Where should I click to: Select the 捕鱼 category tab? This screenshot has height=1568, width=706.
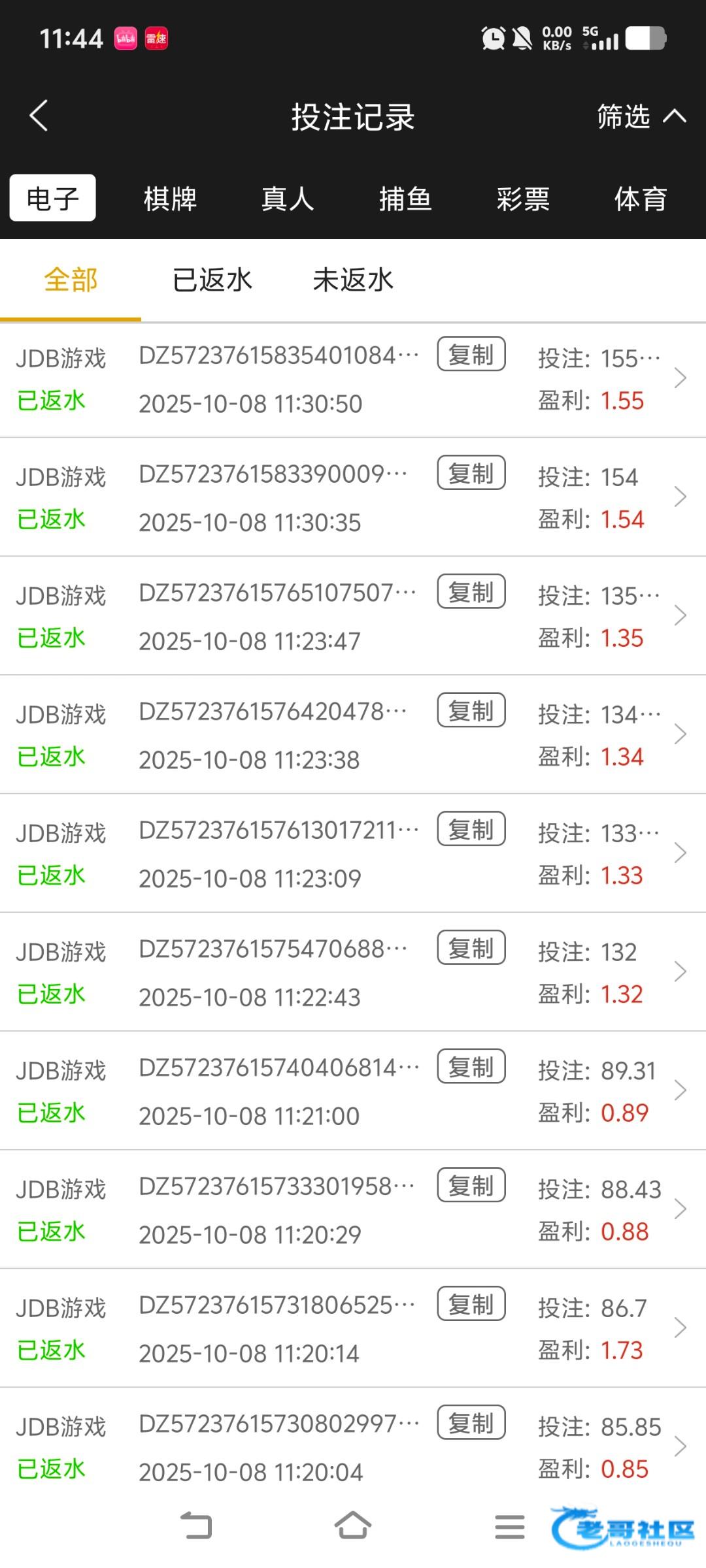tap(405, 199)
